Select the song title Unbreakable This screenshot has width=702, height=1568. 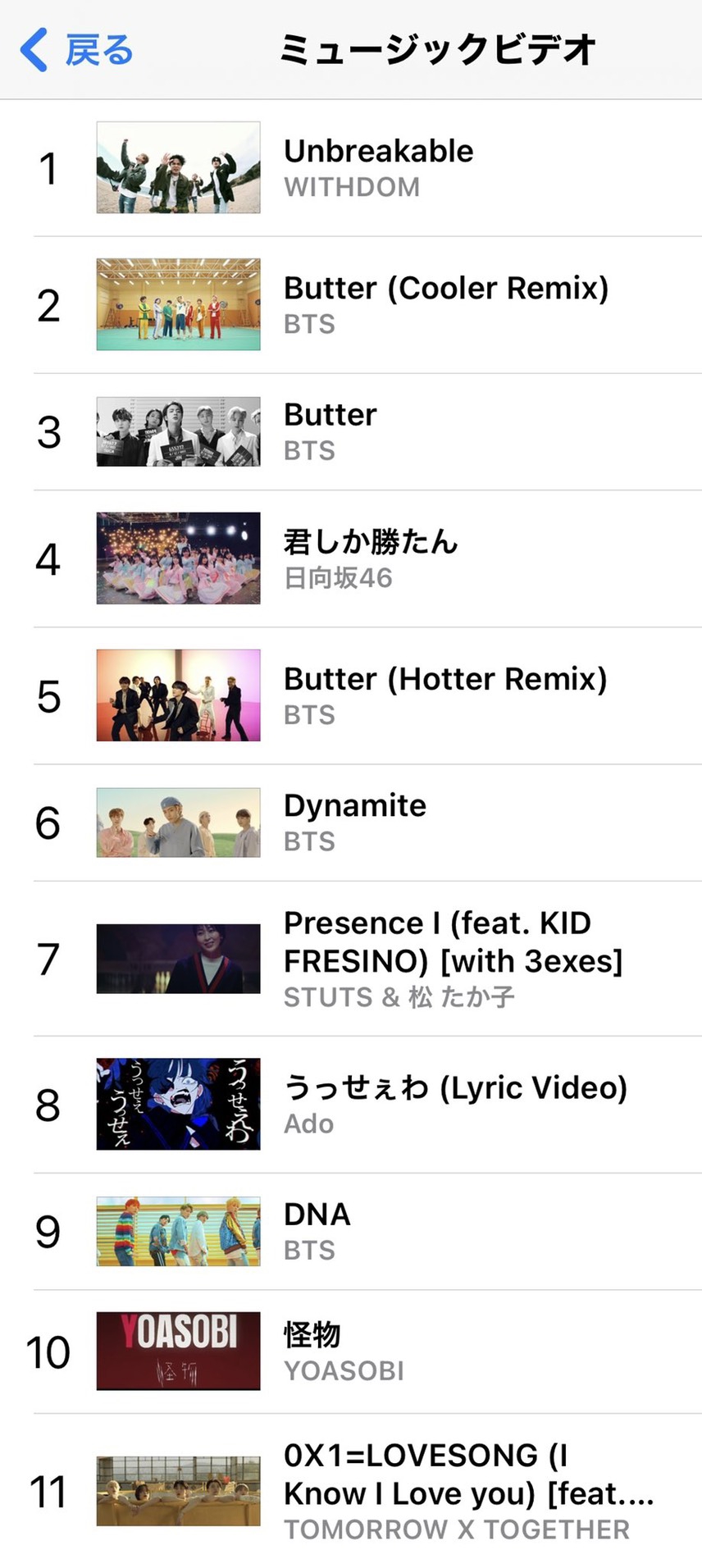coord(378,151)
